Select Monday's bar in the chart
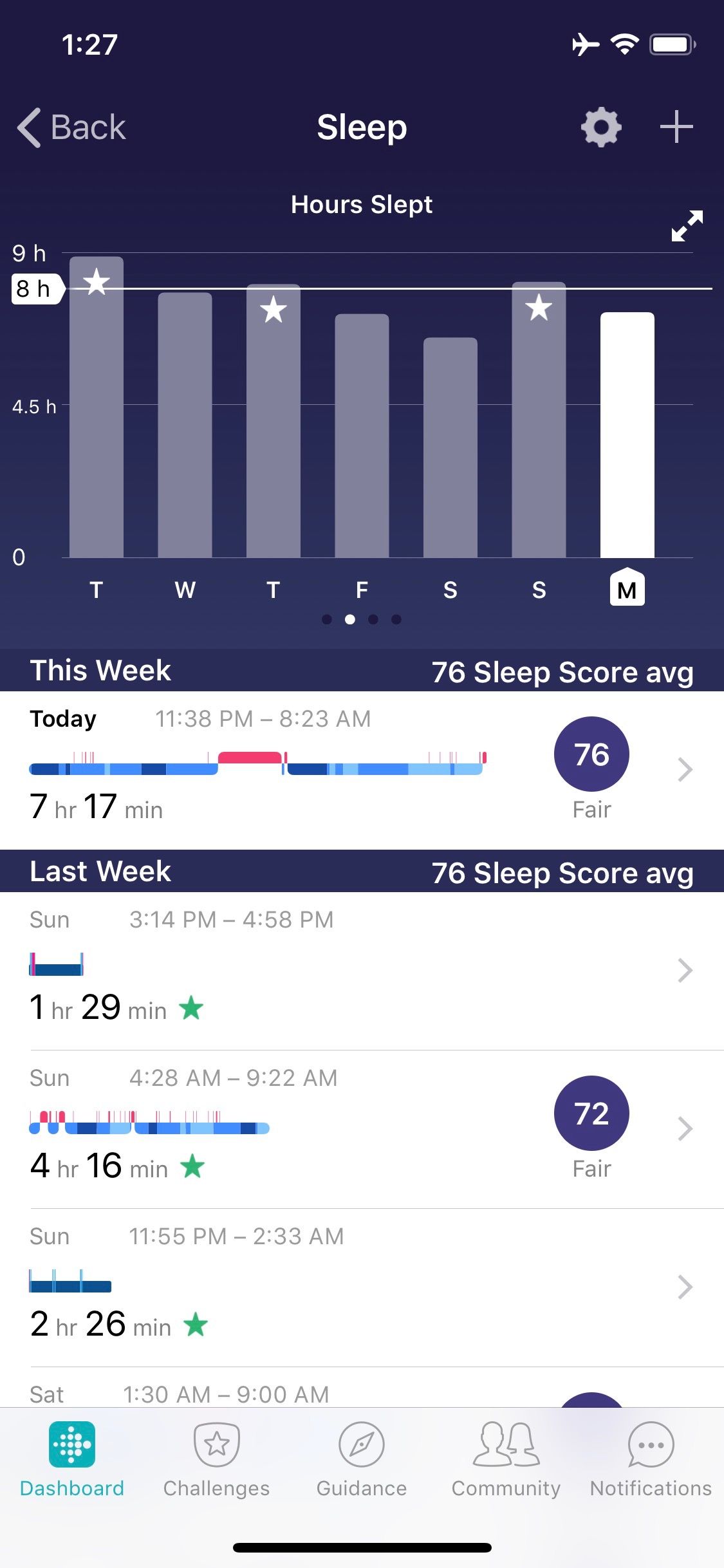Screen dimensions: 724x1568 point(627,435)
